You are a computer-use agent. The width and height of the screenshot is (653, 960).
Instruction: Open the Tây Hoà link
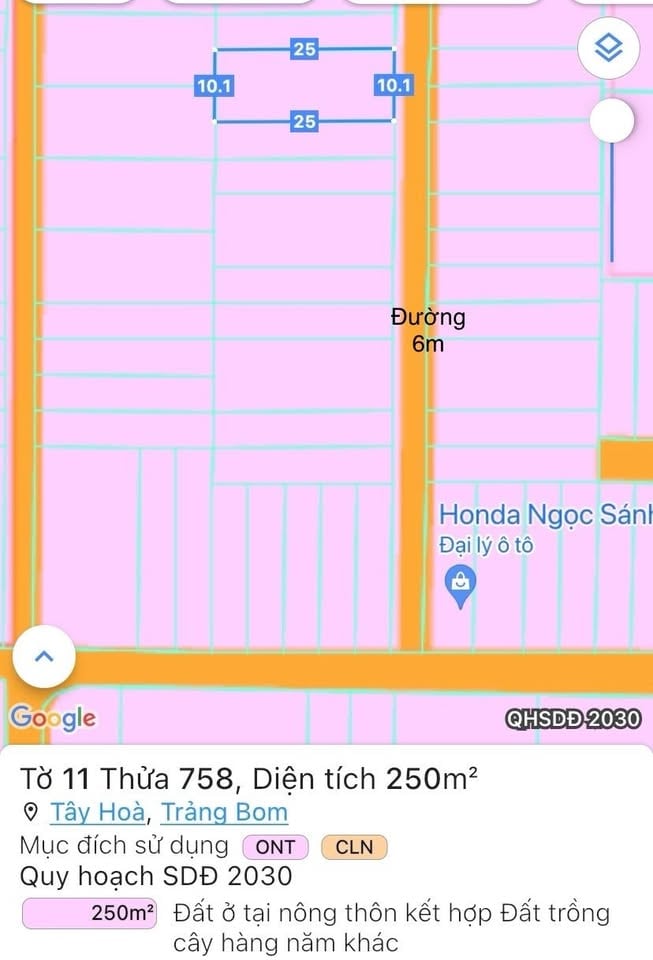pyautogui.click(x=98, y=812)
